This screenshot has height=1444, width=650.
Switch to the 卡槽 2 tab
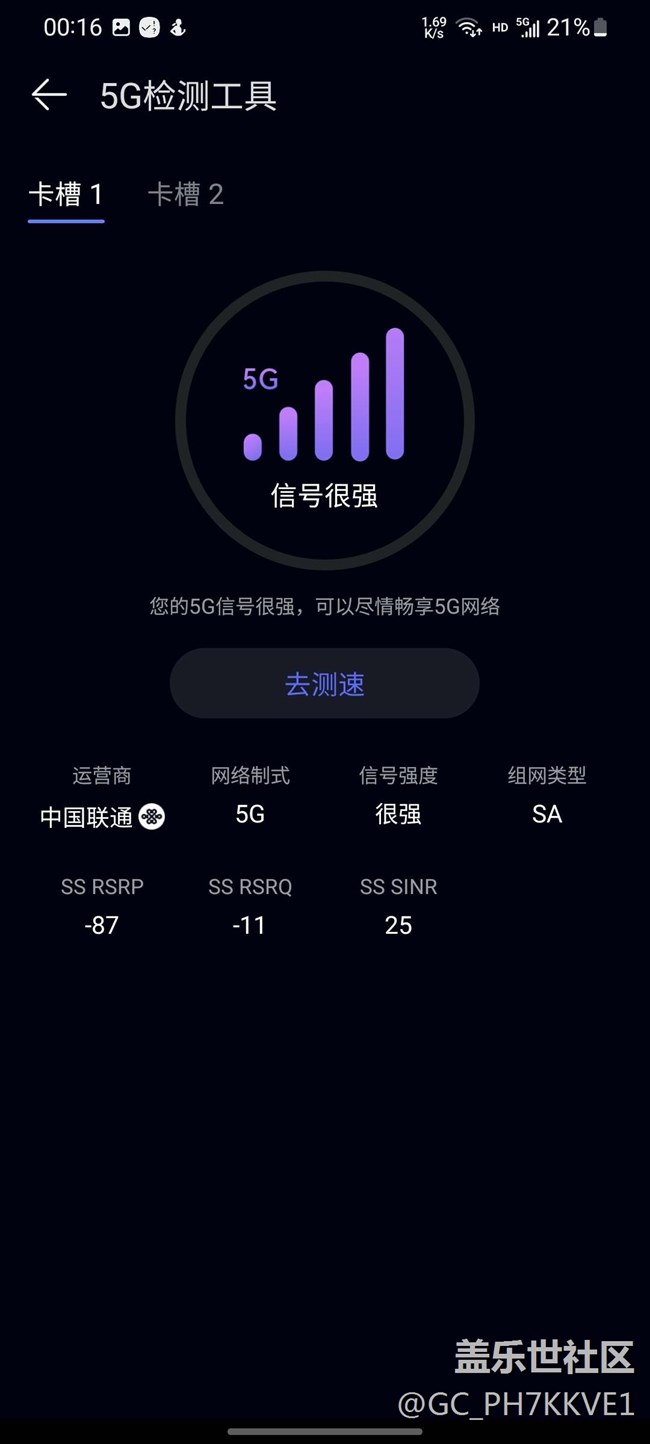tap(186, 194)
